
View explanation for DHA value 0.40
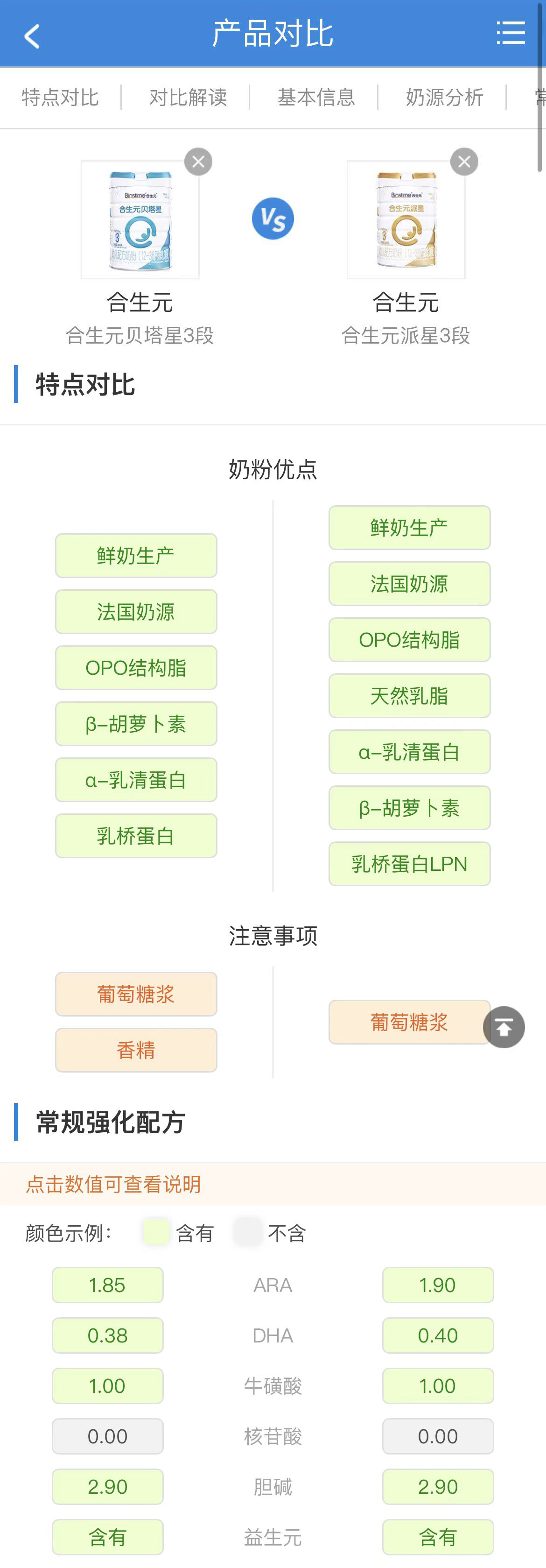coord(437,1335)
